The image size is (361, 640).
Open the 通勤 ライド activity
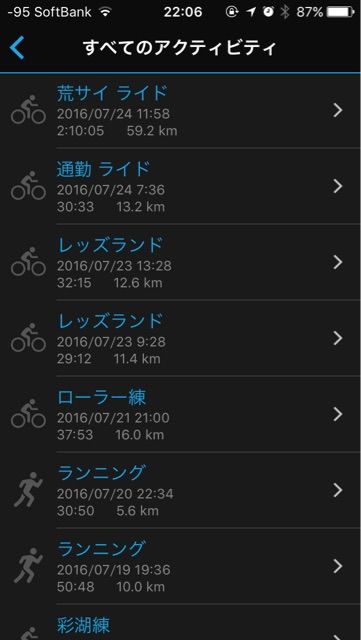click(x=180, y=186)
